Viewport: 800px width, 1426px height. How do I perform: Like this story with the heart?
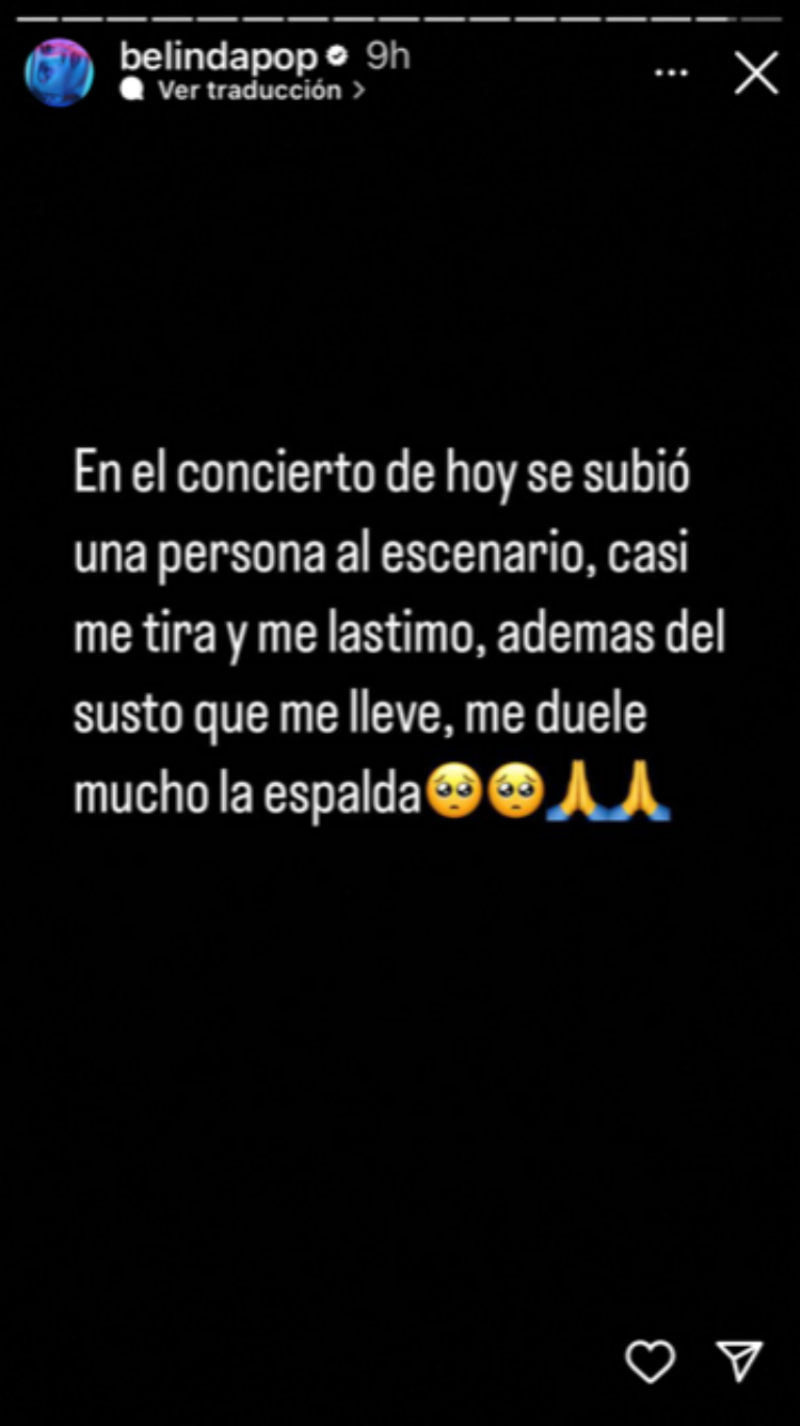point(650,1361)
